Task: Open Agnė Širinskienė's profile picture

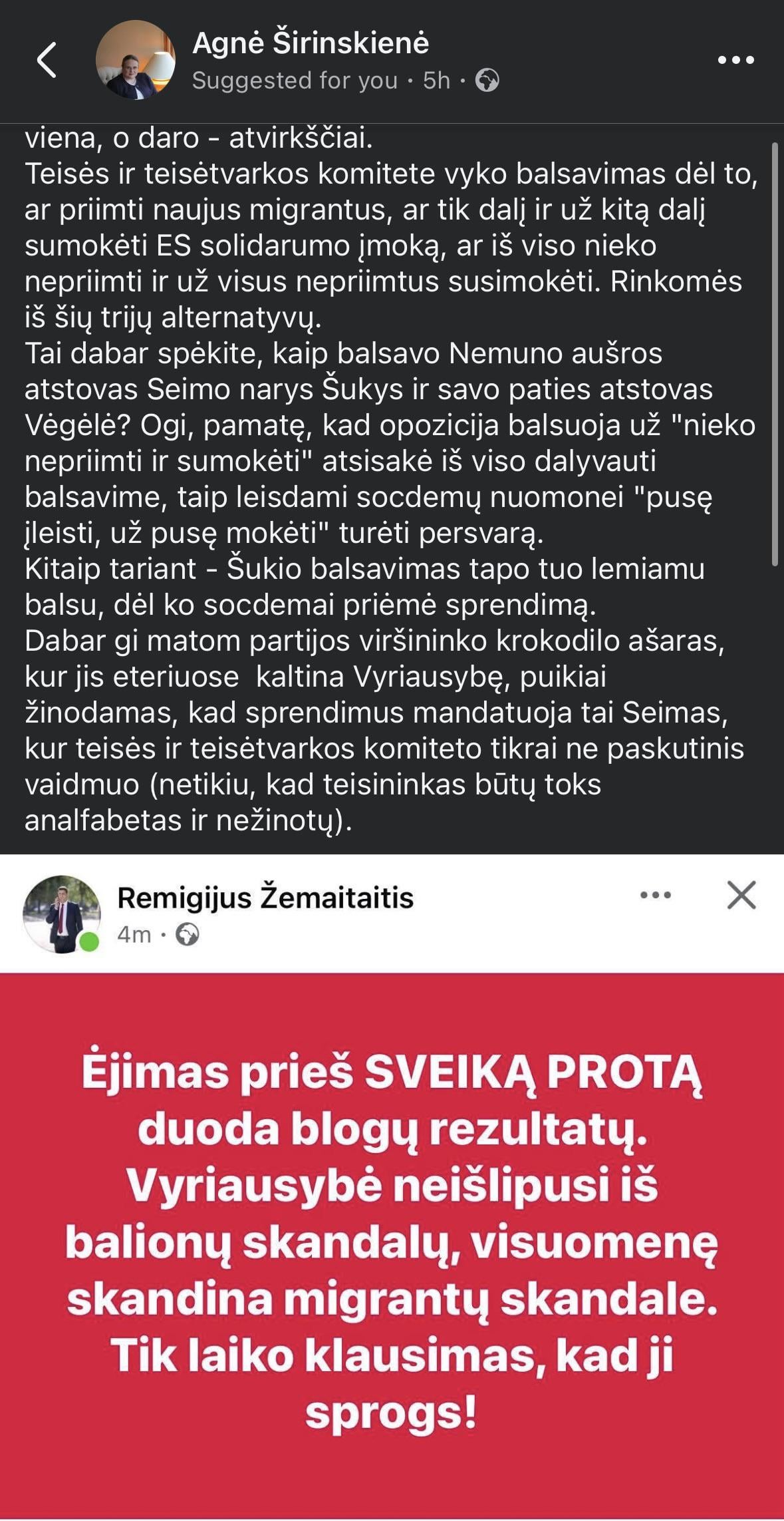Action: coord(136,61)
